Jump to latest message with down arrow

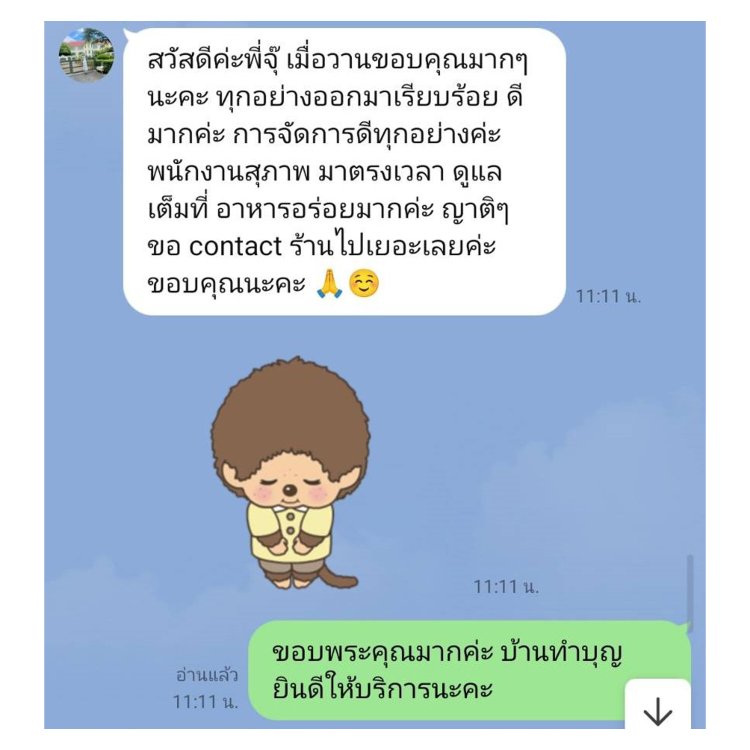pos(657,709)
